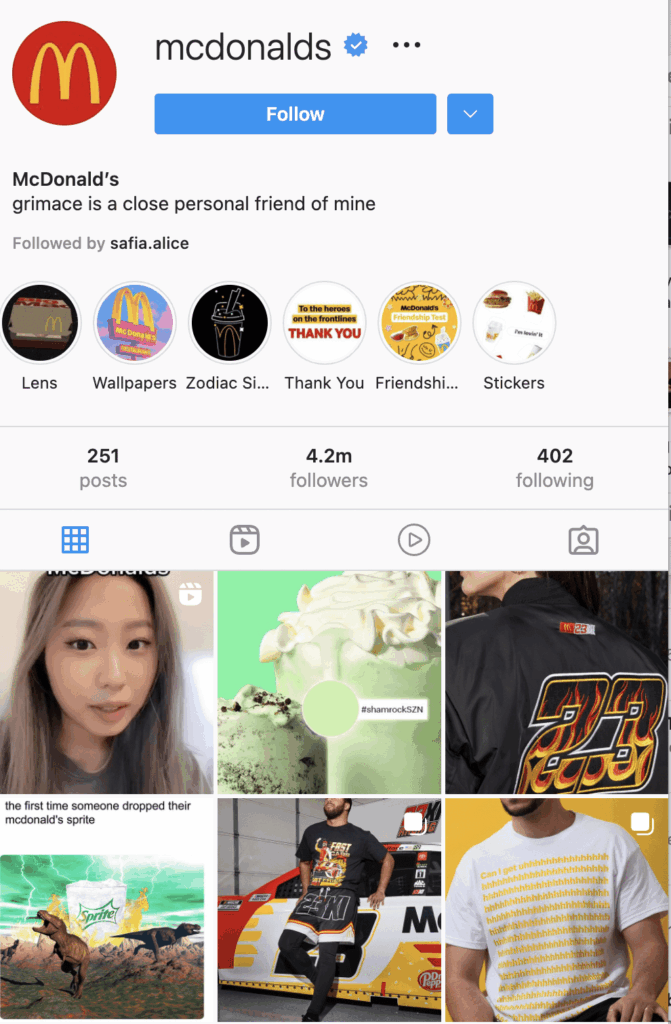View the Wallpapers story highlight
Image resolution: width=671 pixels, height=1024 pixels.
(135, 323)
